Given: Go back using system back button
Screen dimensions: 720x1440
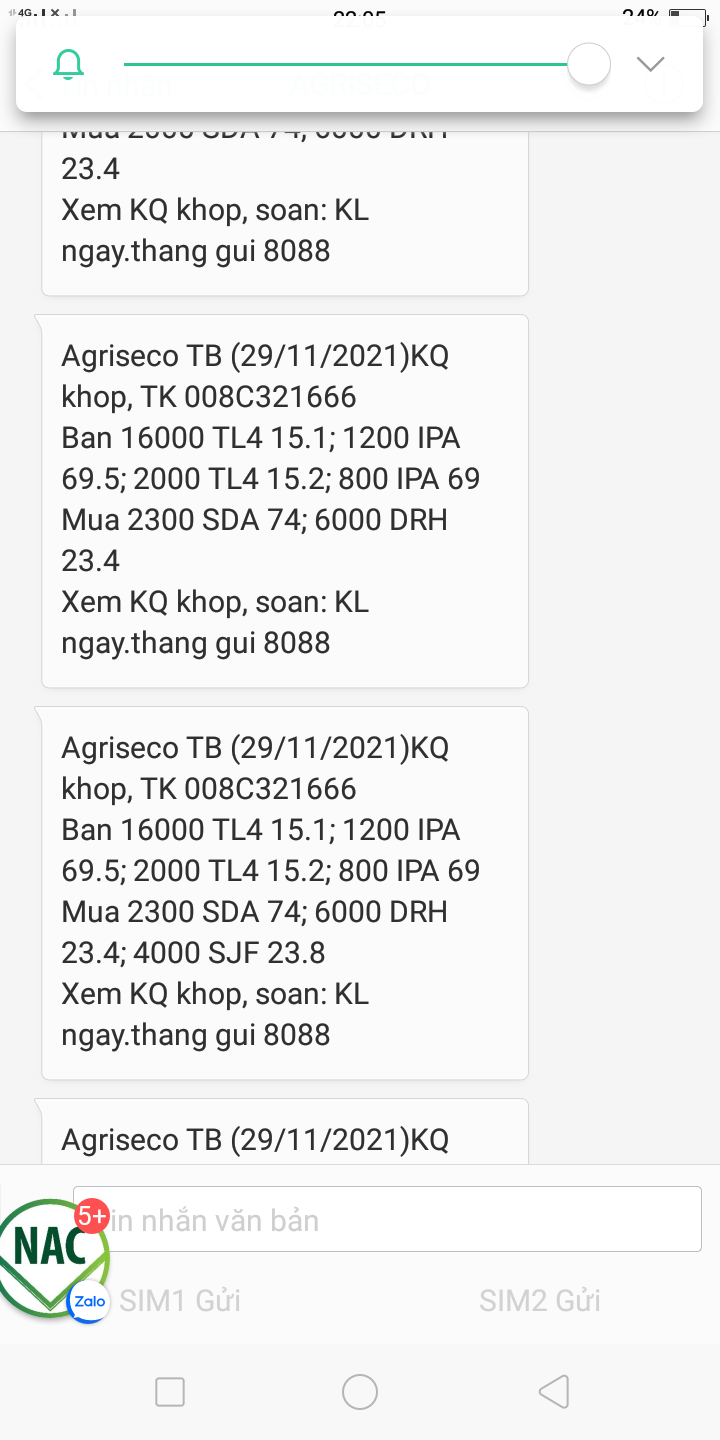Looking at the screenshot, I should point(553,1392).
